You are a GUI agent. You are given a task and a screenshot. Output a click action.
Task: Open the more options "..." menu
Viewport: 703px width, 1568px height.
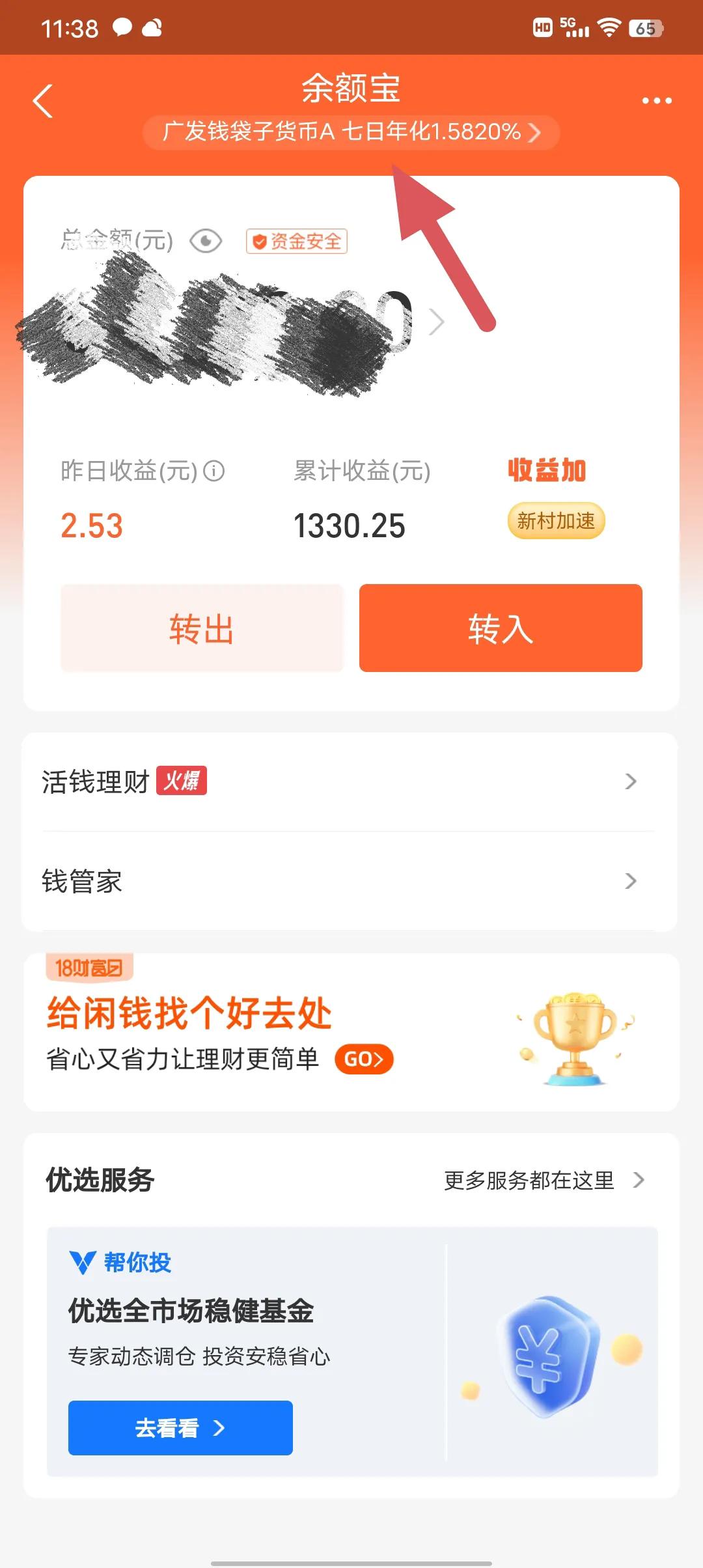click(656, 100)
